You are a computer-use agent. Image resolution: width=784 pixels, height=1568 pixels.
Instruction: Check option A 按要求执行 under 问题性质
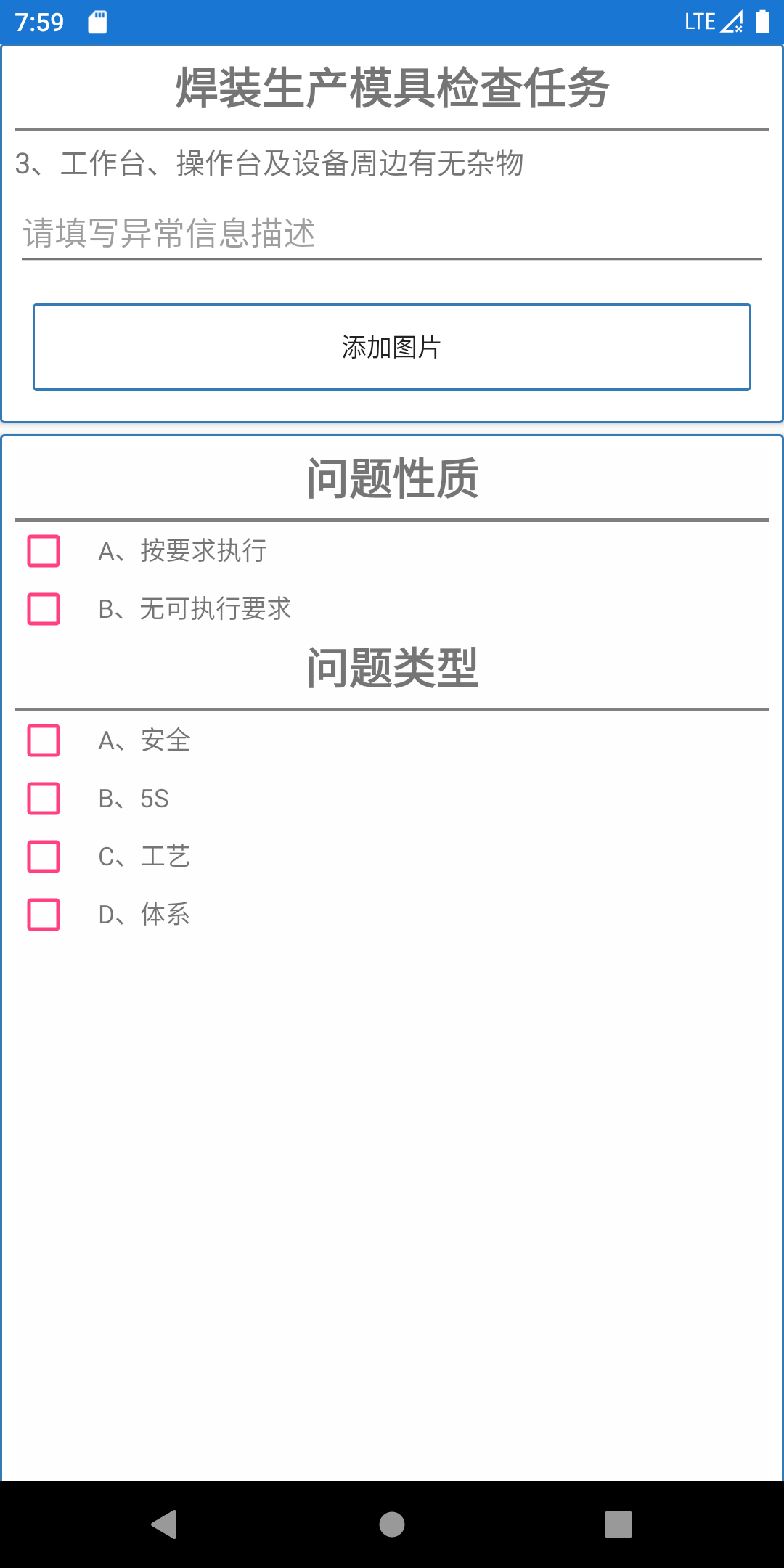(x=44, y=552)
